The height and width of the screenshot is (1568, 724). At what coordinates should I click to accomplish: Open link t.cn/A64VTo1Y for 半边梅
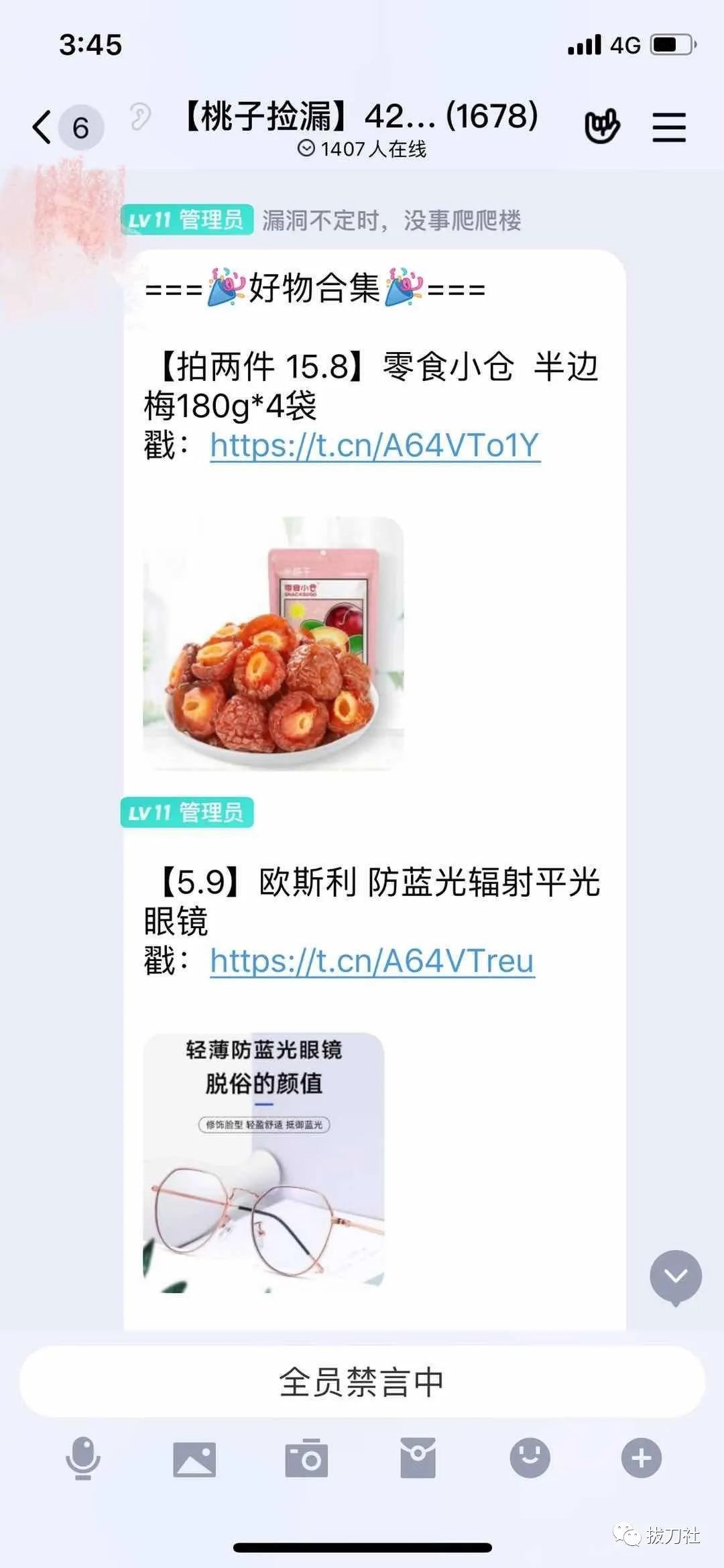coord(375,445)
